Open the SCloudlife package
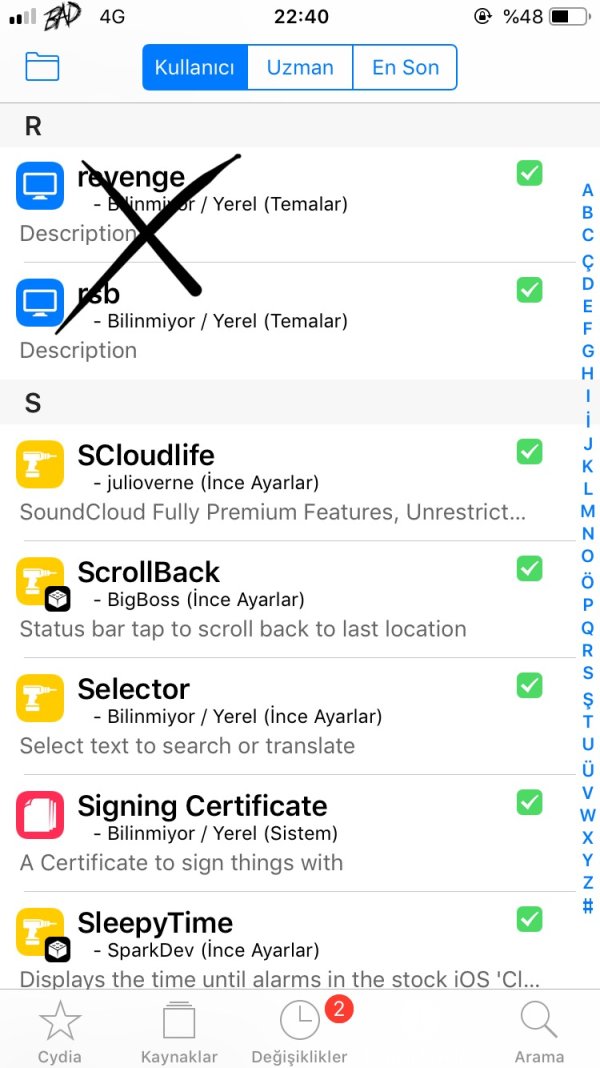The width and height of the screenshot is (600, 1068). [280, 482]
